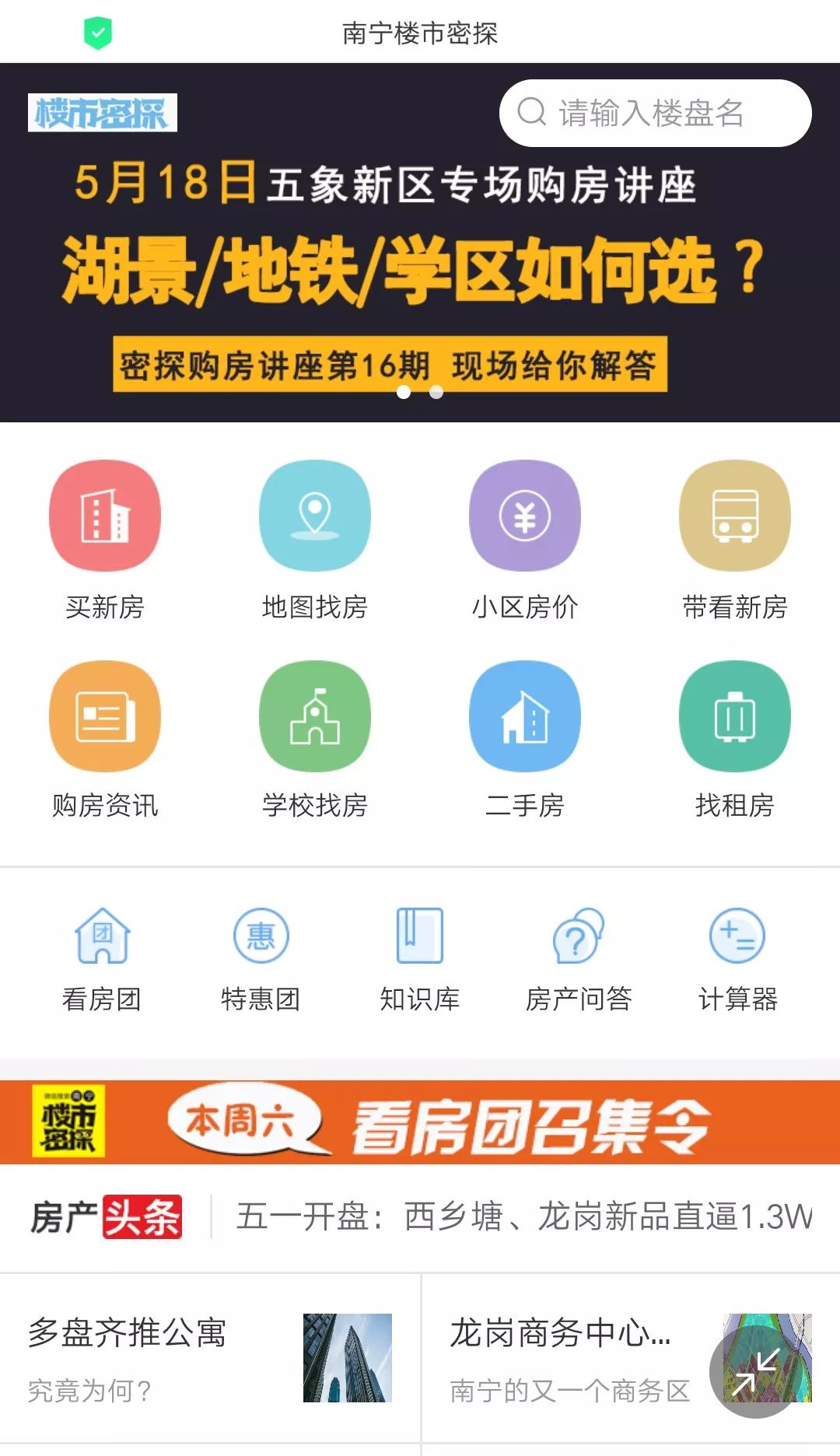
Task: Launch the 计算器 calculator
Action: click(x=737, y=961)
